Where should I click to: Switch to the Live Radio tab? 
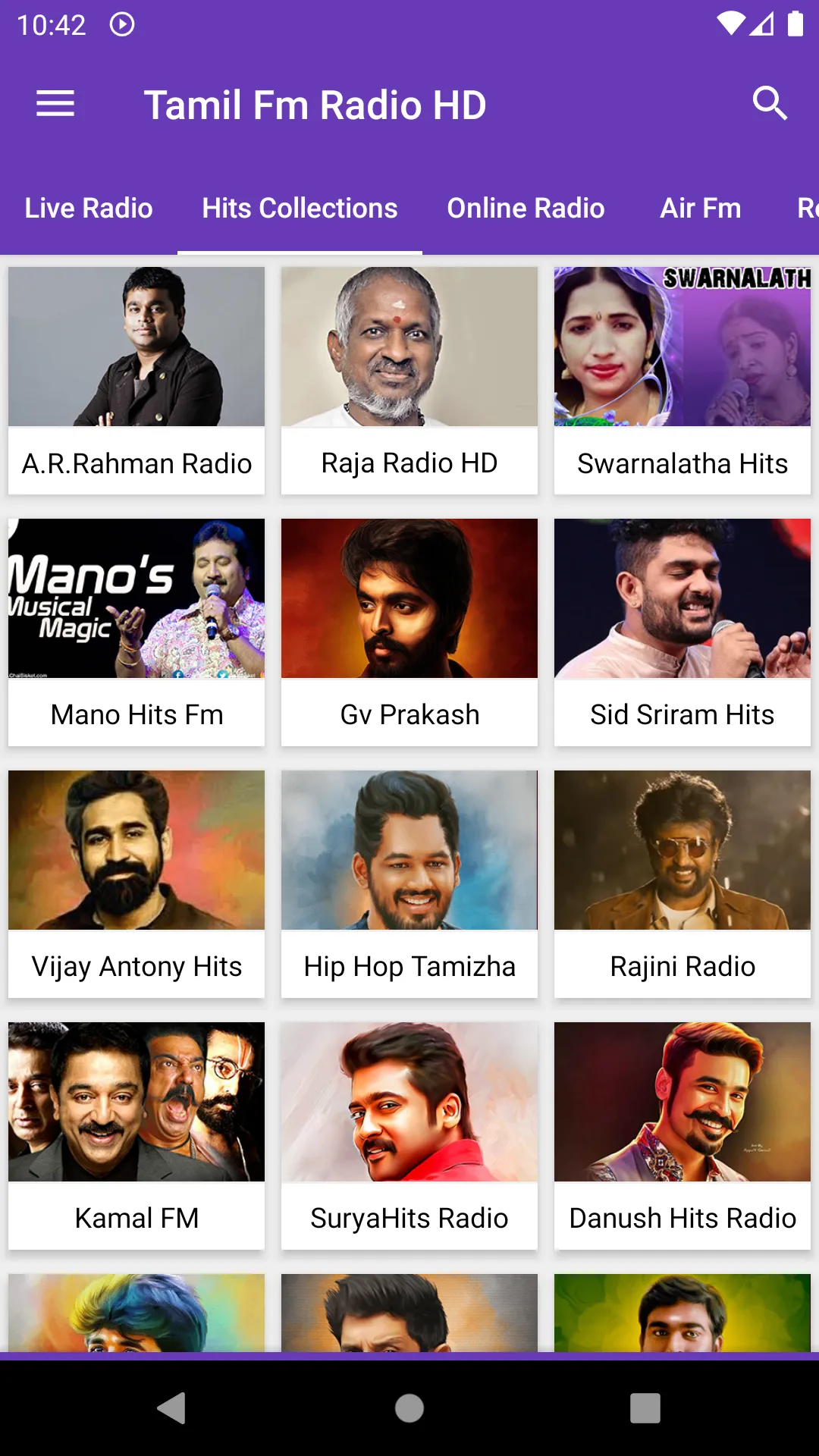point(89,209)
